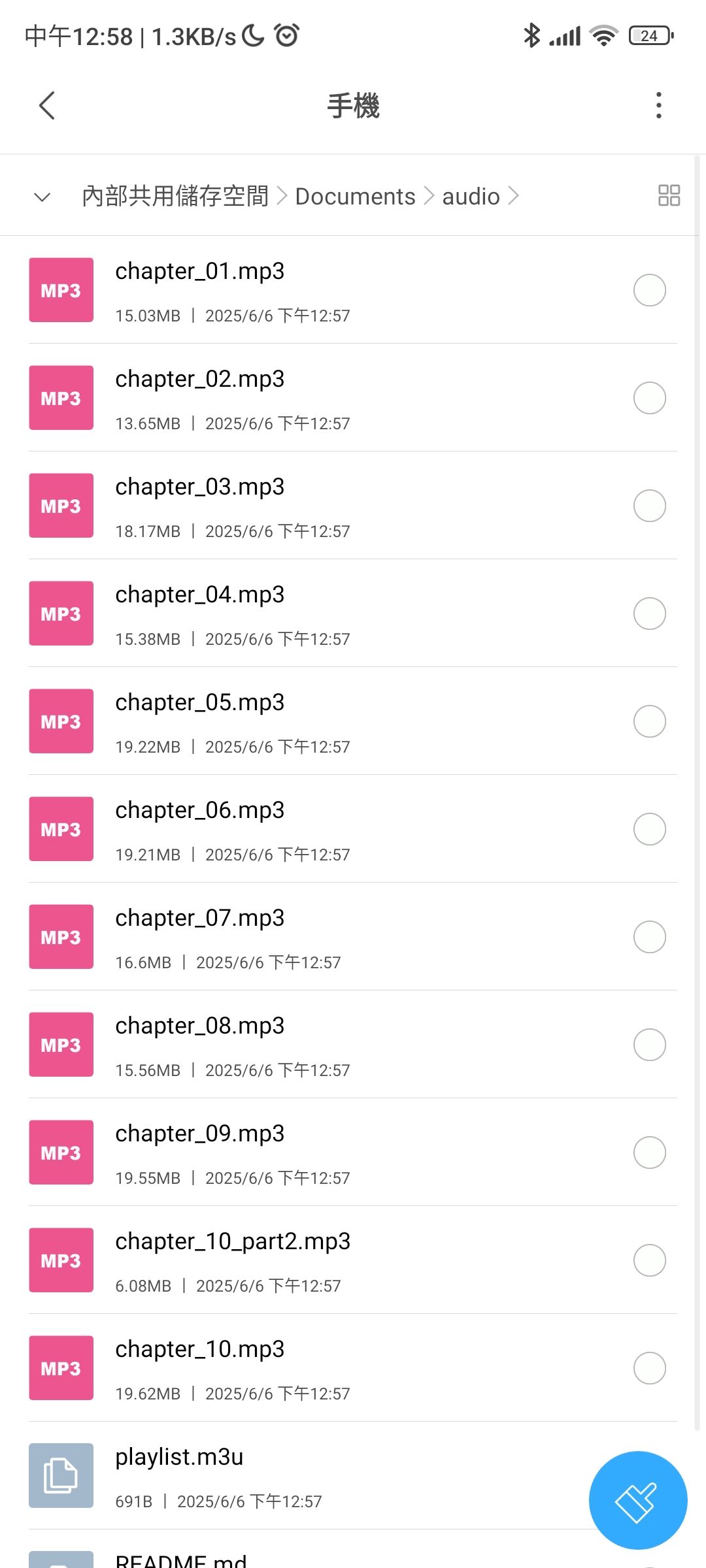Mark chapter_06.mp3 as selected
This screenshot has height=1568, width=706.
pyautogui.click(x=649, y=829)
